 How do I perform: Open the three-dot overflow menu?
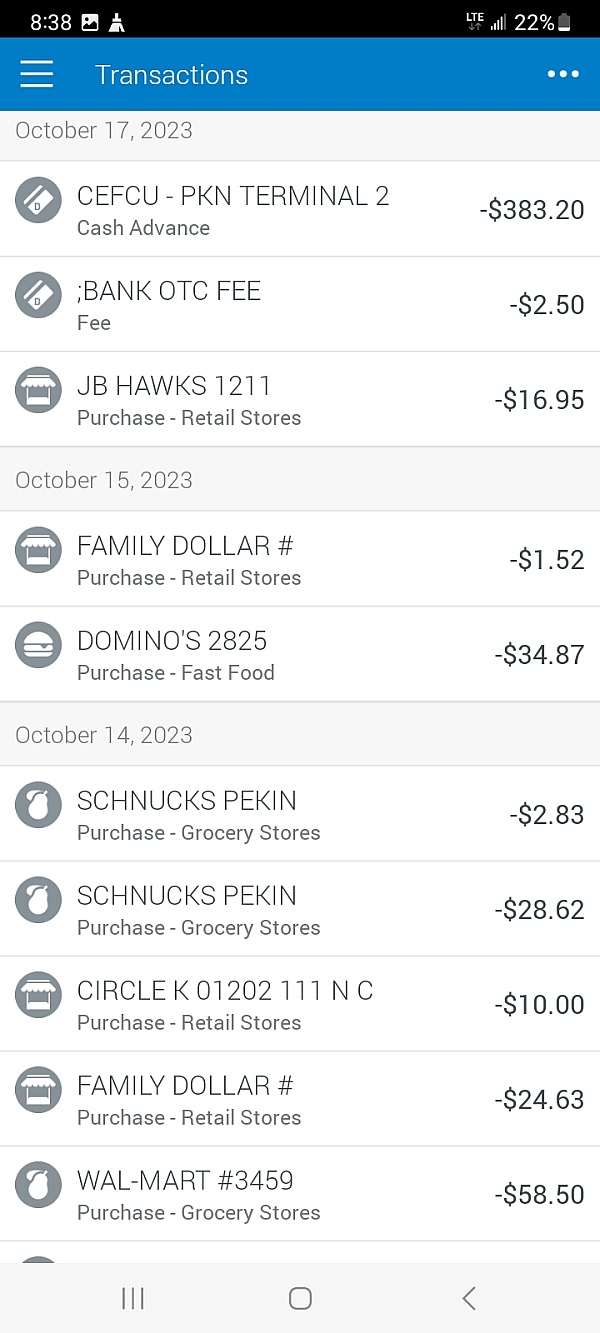[563, 75]
